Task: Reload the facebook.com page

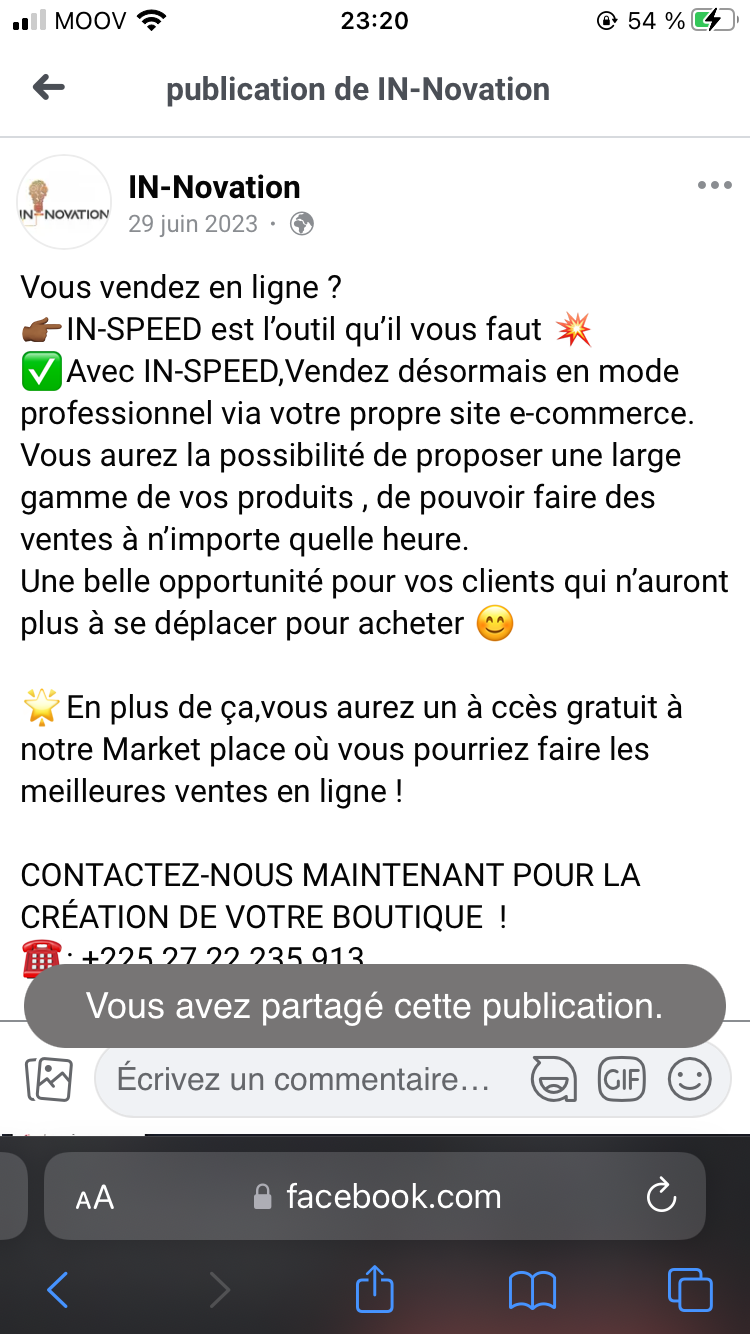Action: 661,1196
